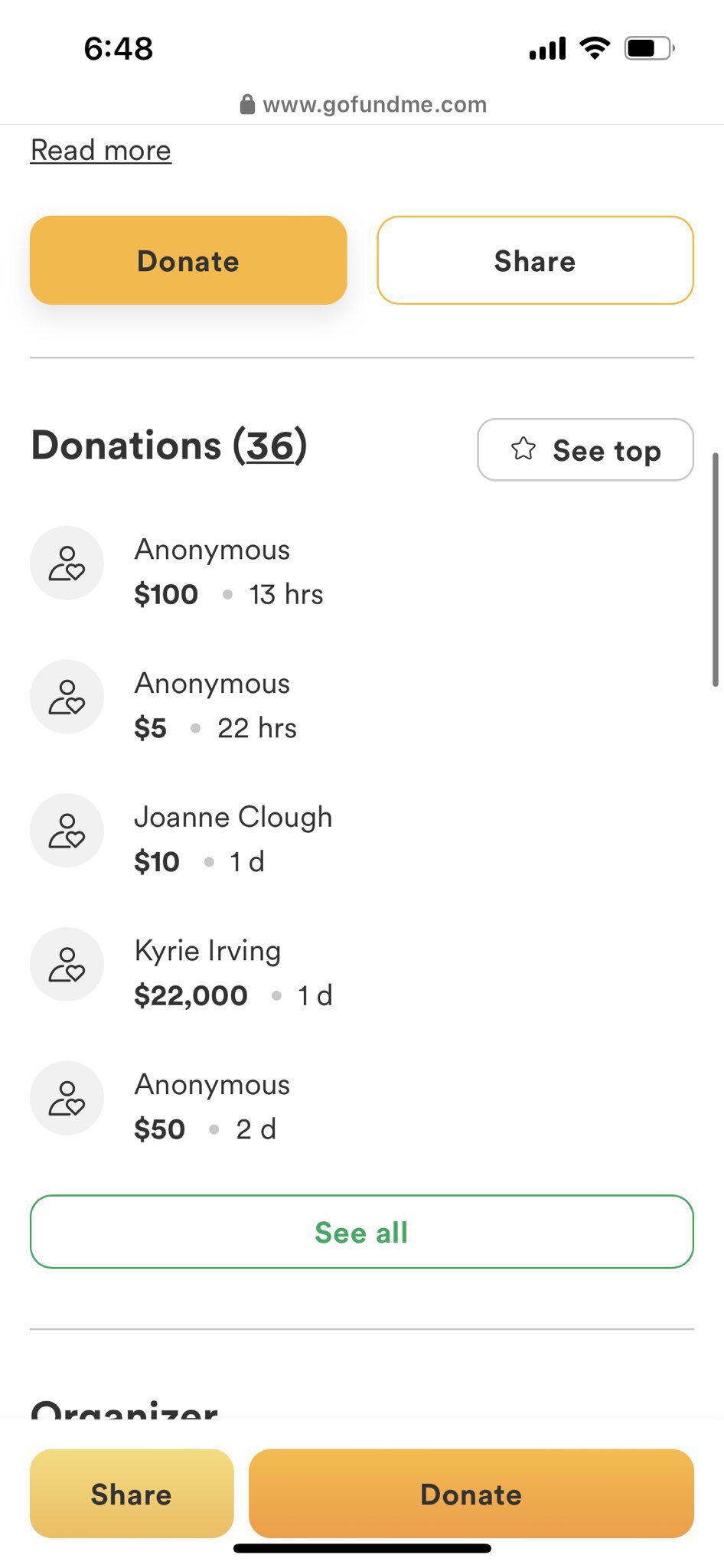View all donations with See all

[361, 1232]
